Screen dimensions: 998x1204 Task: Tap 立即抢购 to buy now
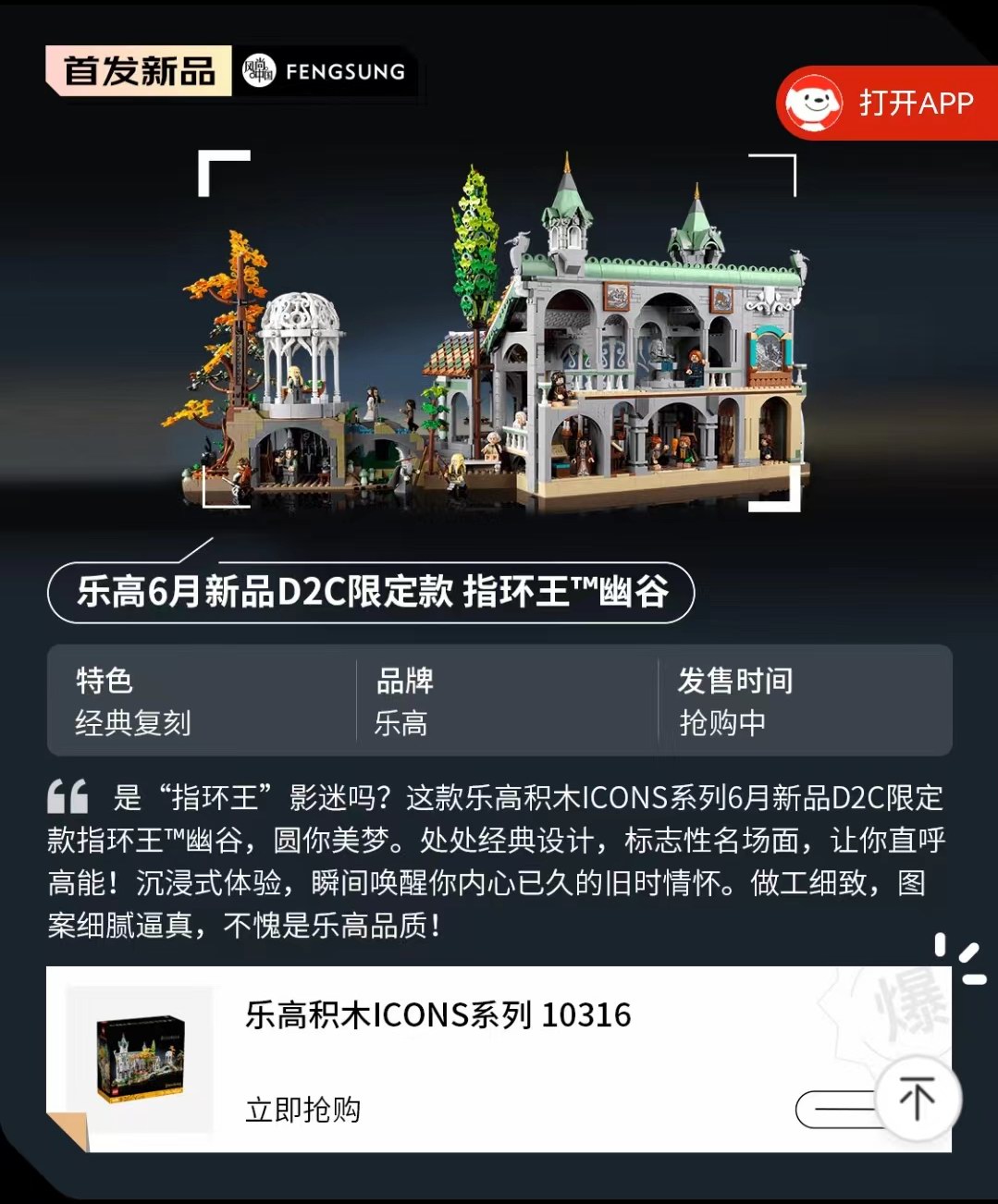click(x=303, y=1109)
